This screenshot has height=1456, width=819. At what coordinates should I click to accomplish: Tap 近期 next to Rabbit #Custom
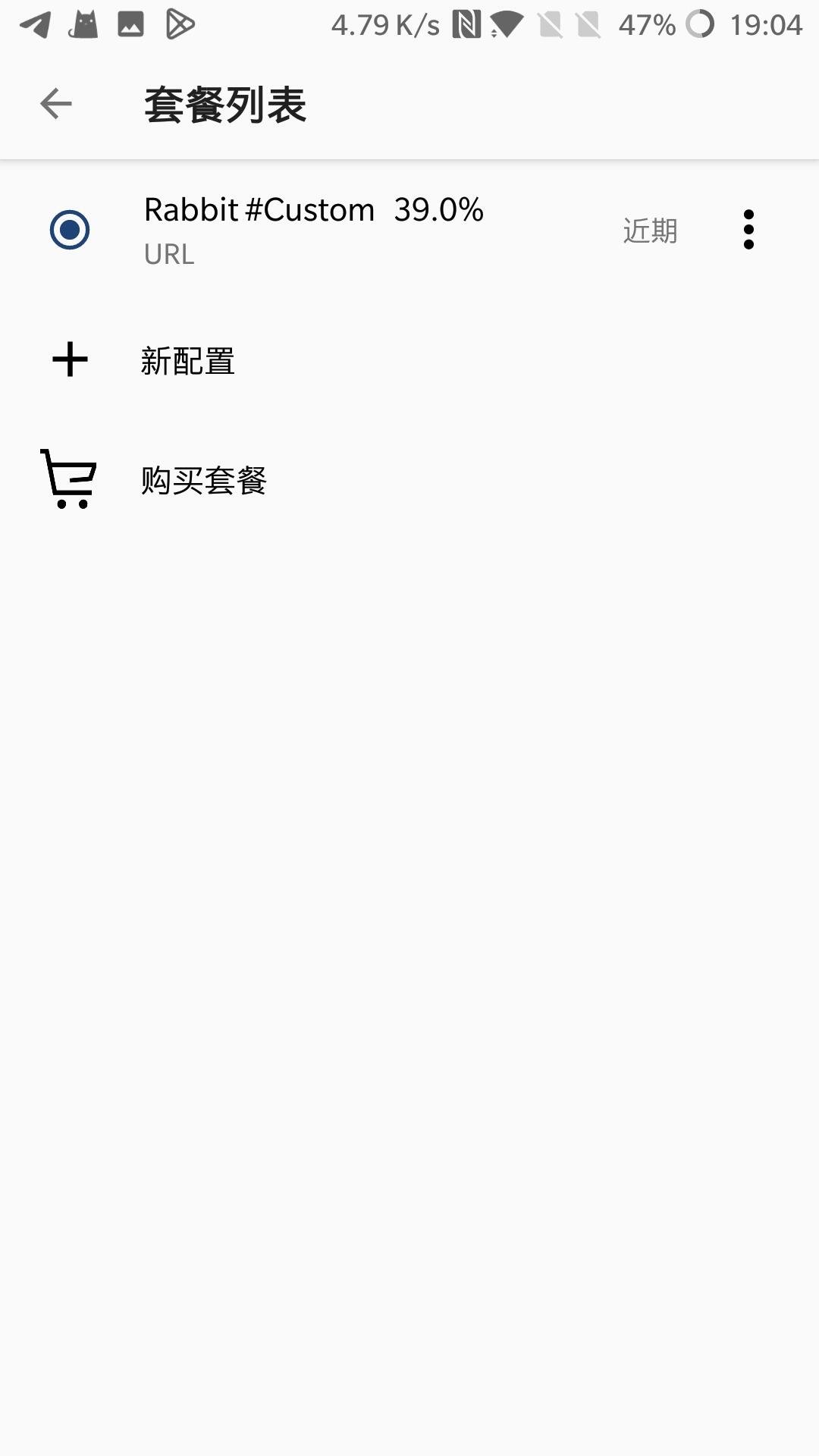tap(650, 232)
